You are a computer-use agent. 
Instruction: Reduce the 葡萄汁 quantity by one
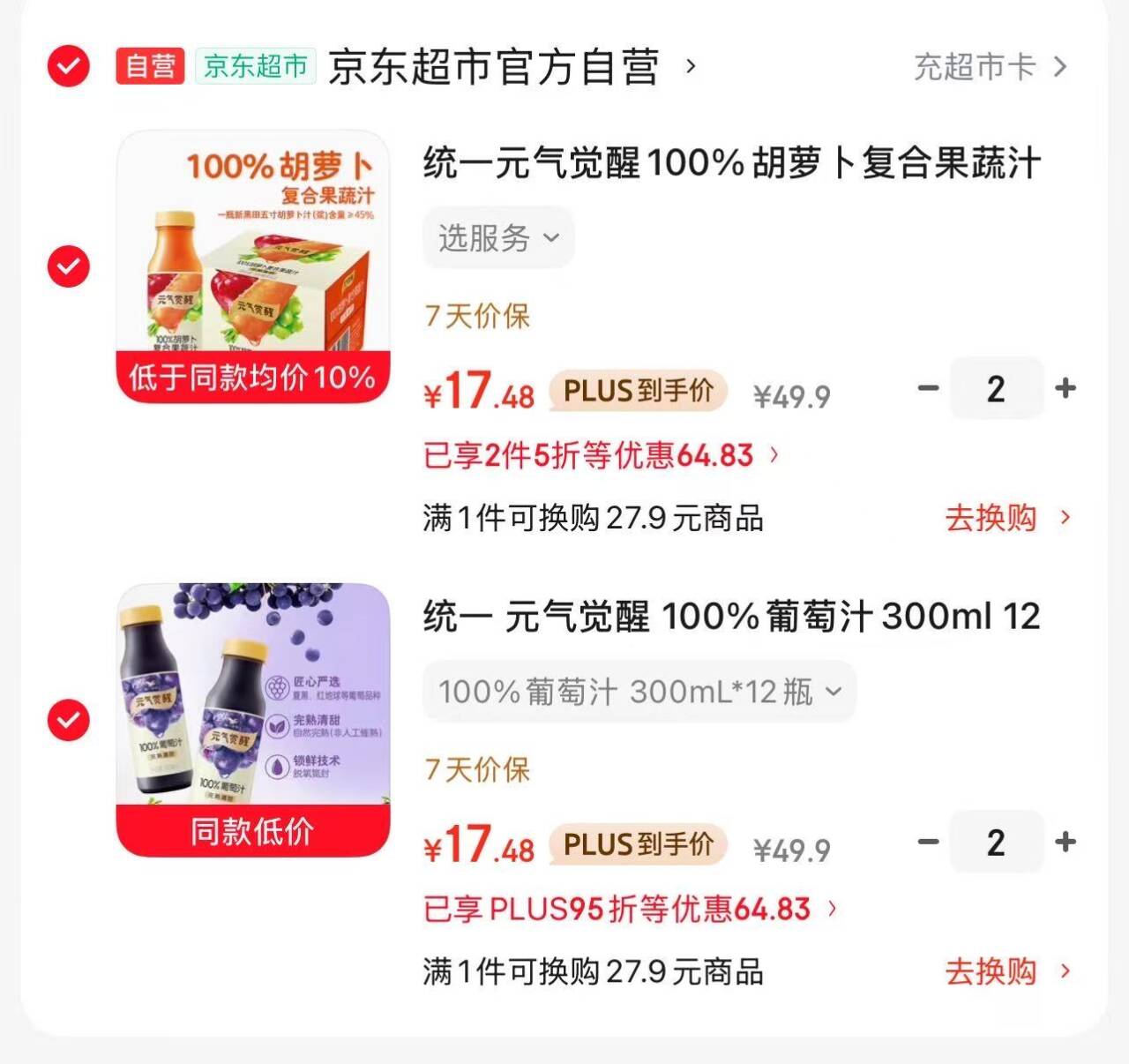(x=928, y=842)
